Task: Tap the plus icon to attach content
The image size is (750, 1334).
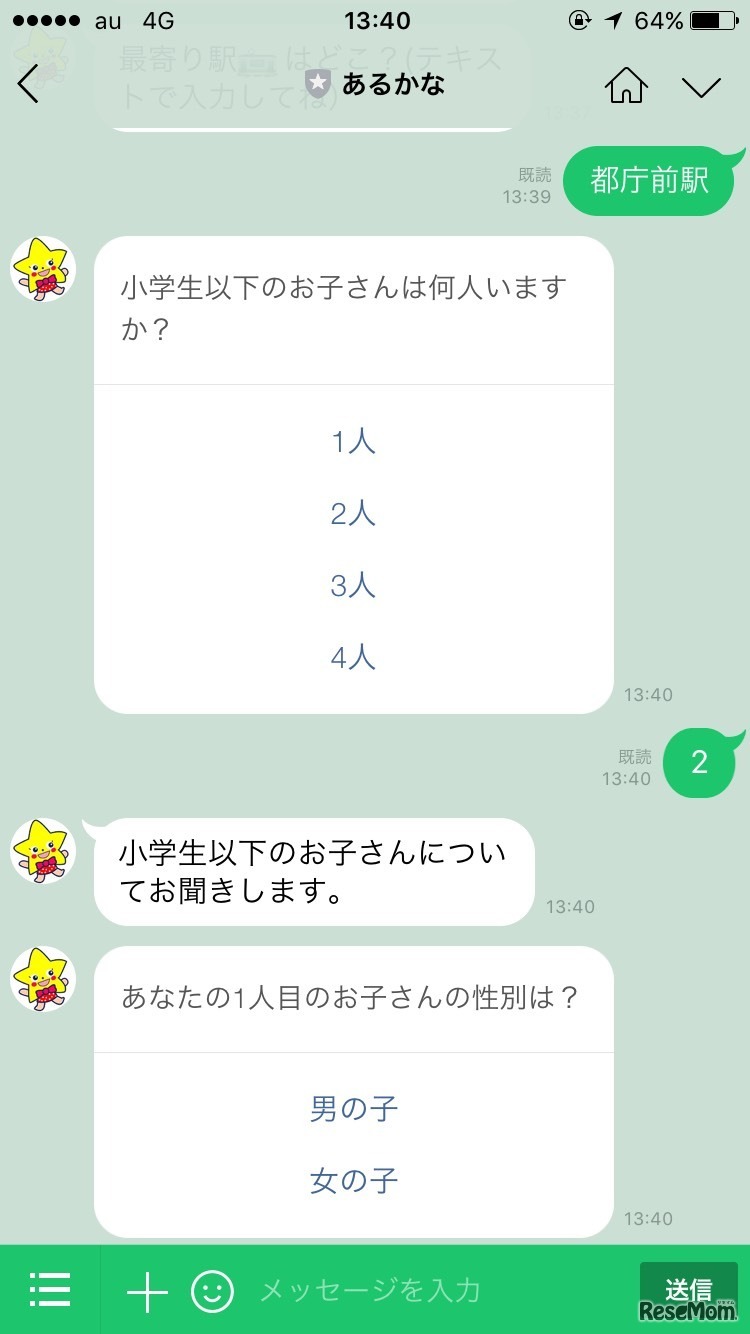Action: pos(147,1289)
